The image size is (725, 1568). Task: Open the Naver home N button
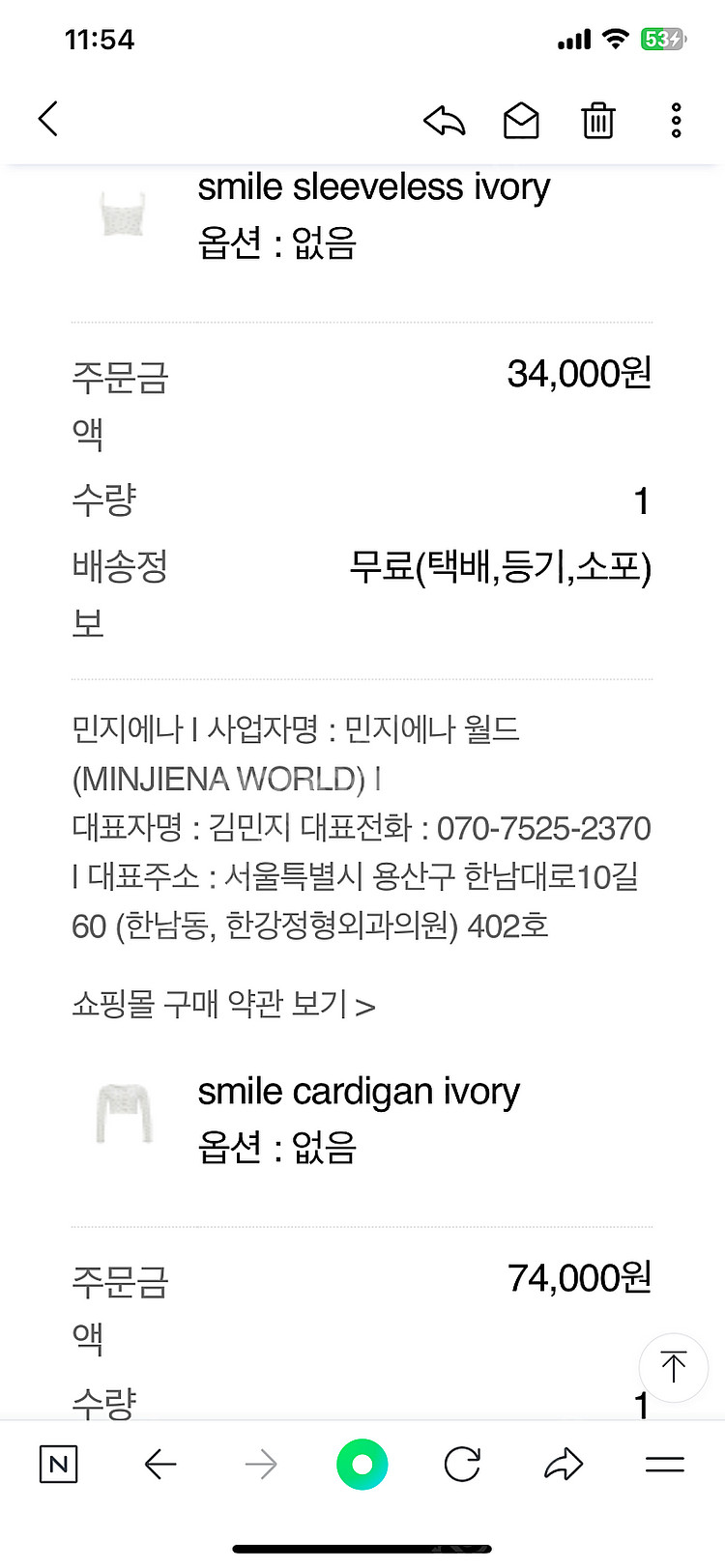pyautogui.click(x=58, y=1465)
